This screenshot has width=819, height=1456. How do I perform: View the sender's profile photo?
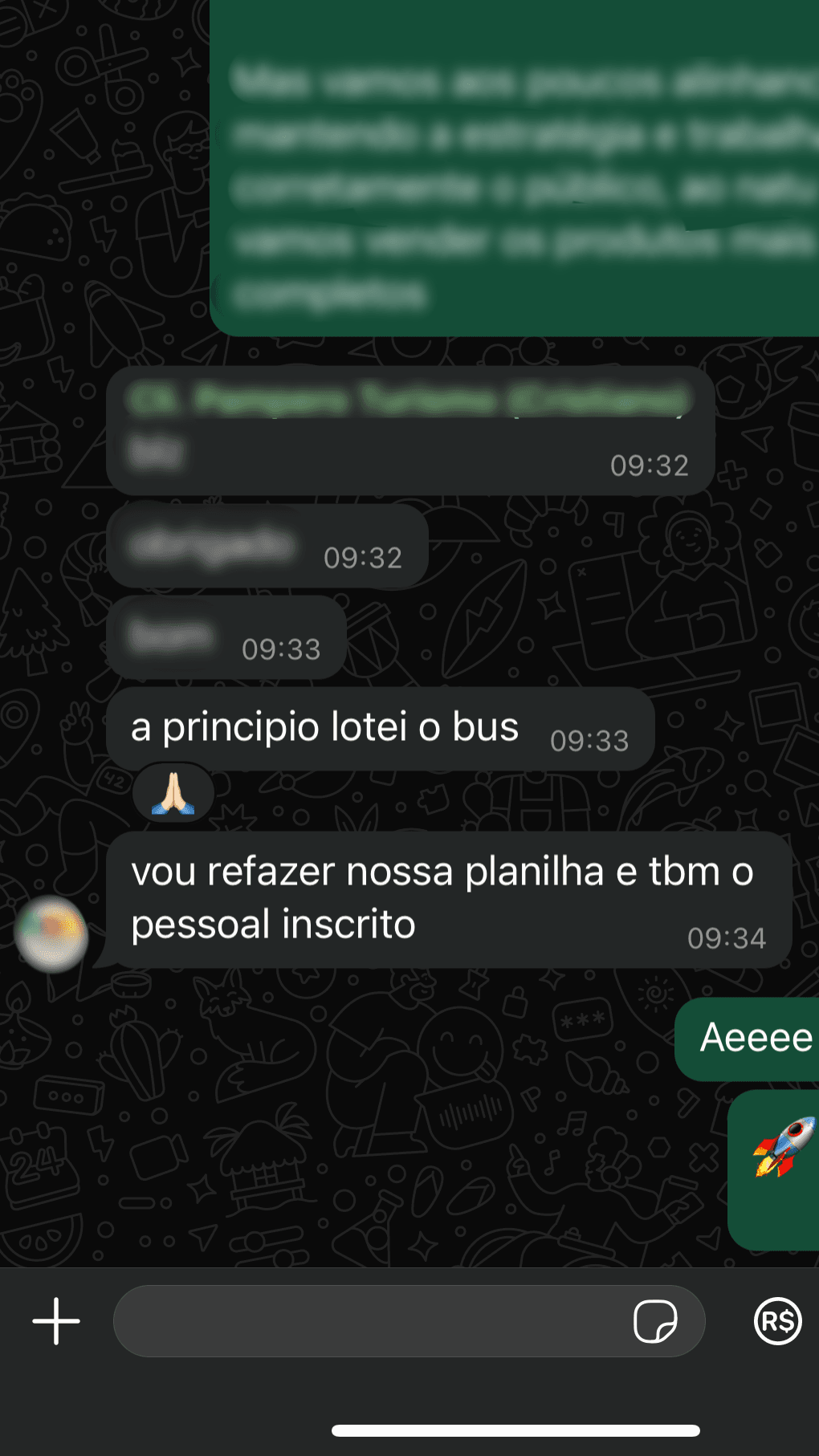pos(51,933)
